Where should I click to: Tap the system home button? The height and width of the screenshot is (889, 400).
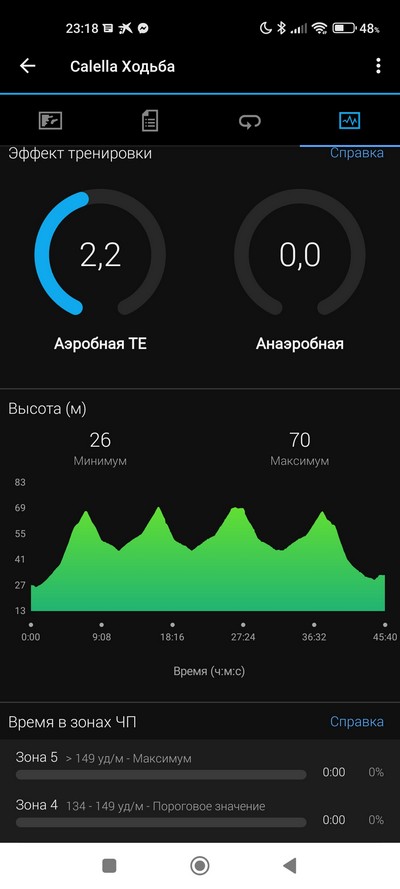(x=199, y=865)
